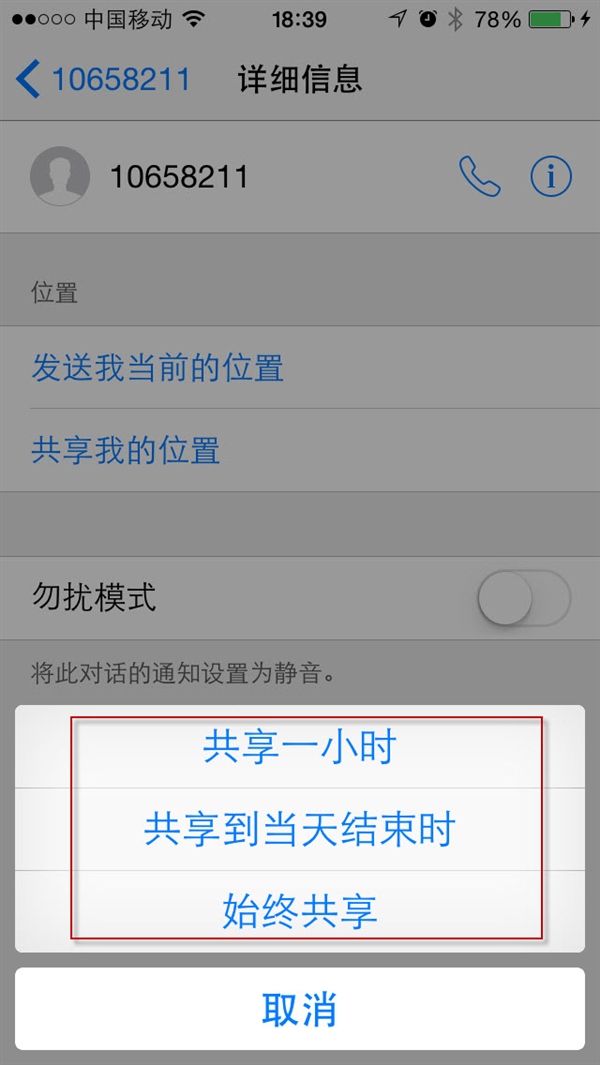Select 始终共享 option
This screenshot has height=1065, width=600.
point(300,911)
